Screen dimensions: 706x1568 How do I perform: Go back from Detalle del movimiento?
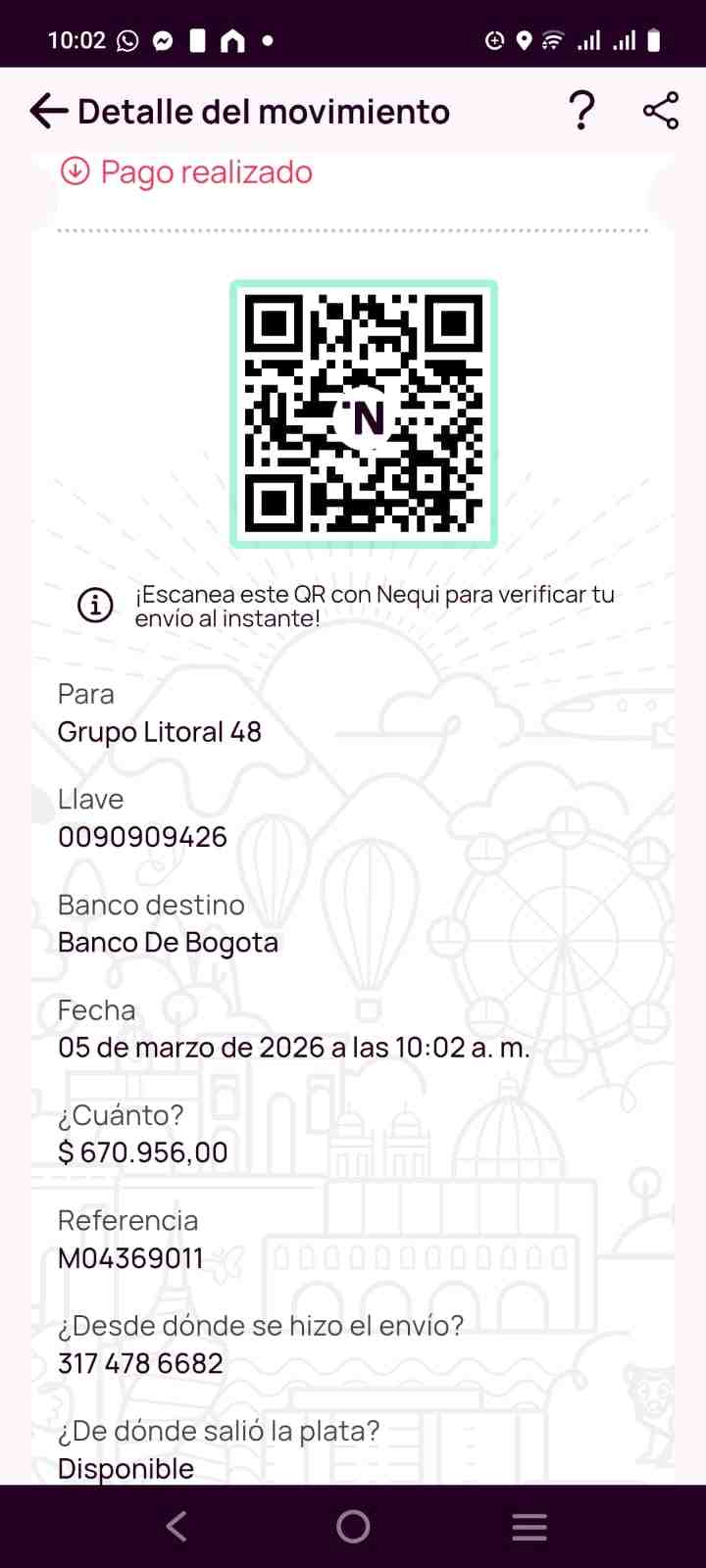tap(48, 112)
